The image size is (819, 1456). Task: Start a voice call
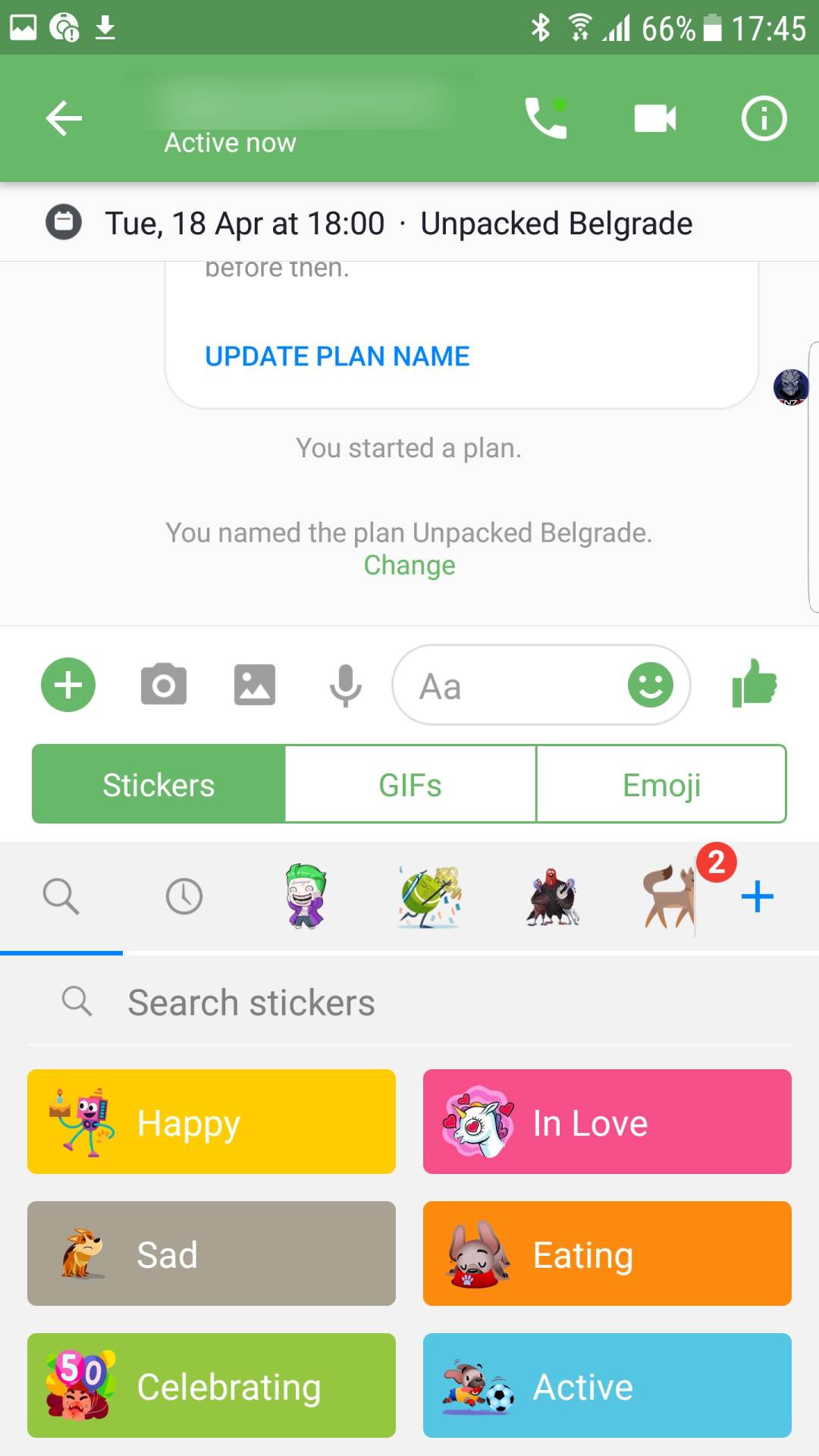pos(546,118)
